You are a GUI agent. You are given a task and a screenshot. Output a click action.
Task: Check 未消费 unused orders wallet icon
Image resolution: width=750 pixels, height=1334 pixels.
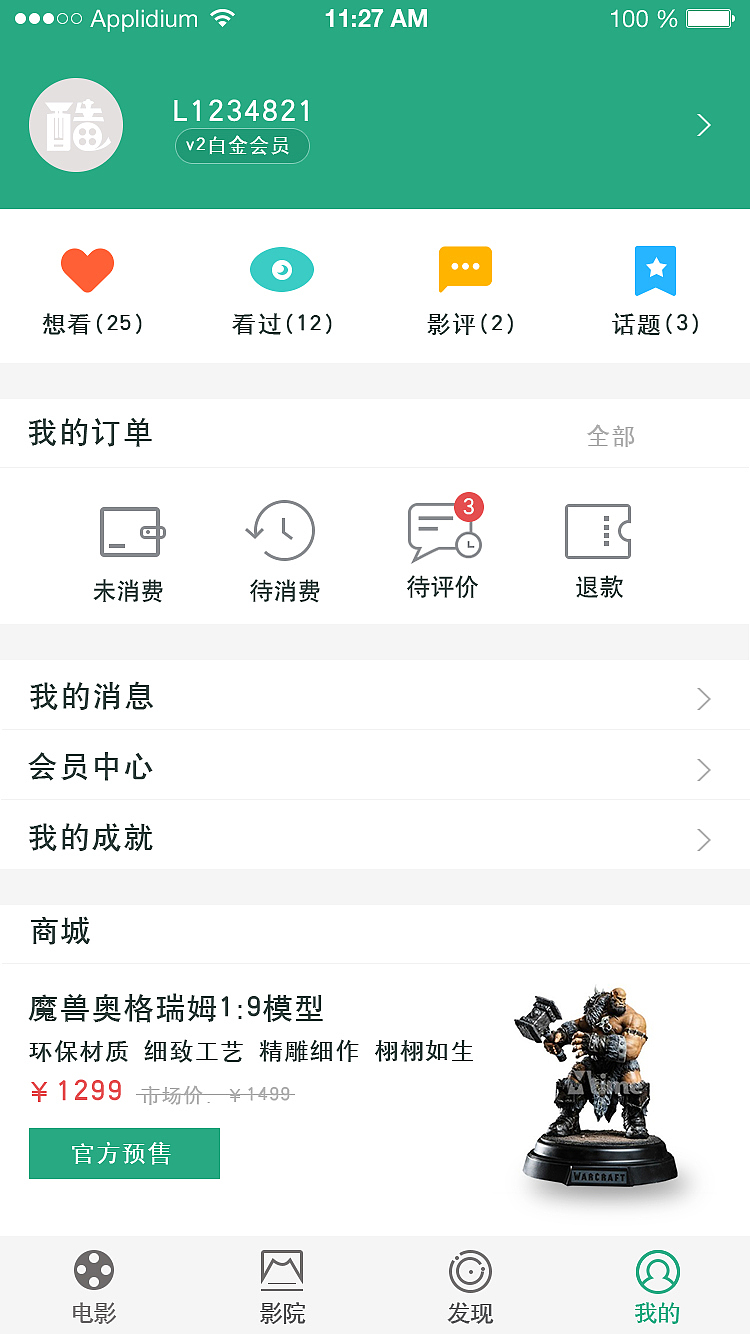pos(130,531)
